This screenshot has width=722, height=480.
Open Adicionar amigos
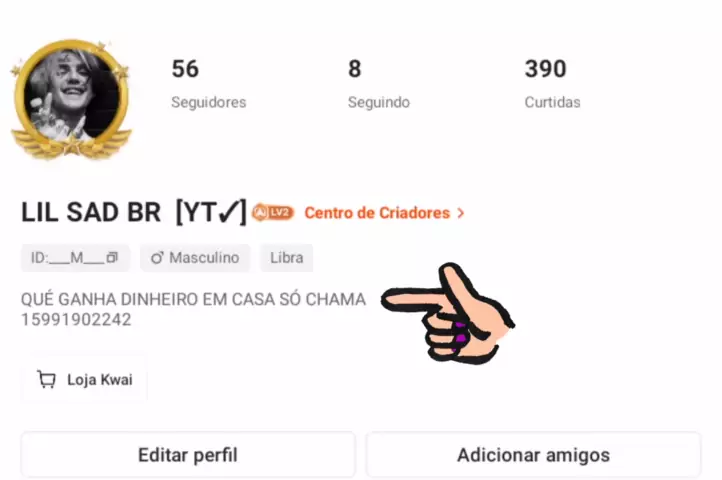point(533,455)
